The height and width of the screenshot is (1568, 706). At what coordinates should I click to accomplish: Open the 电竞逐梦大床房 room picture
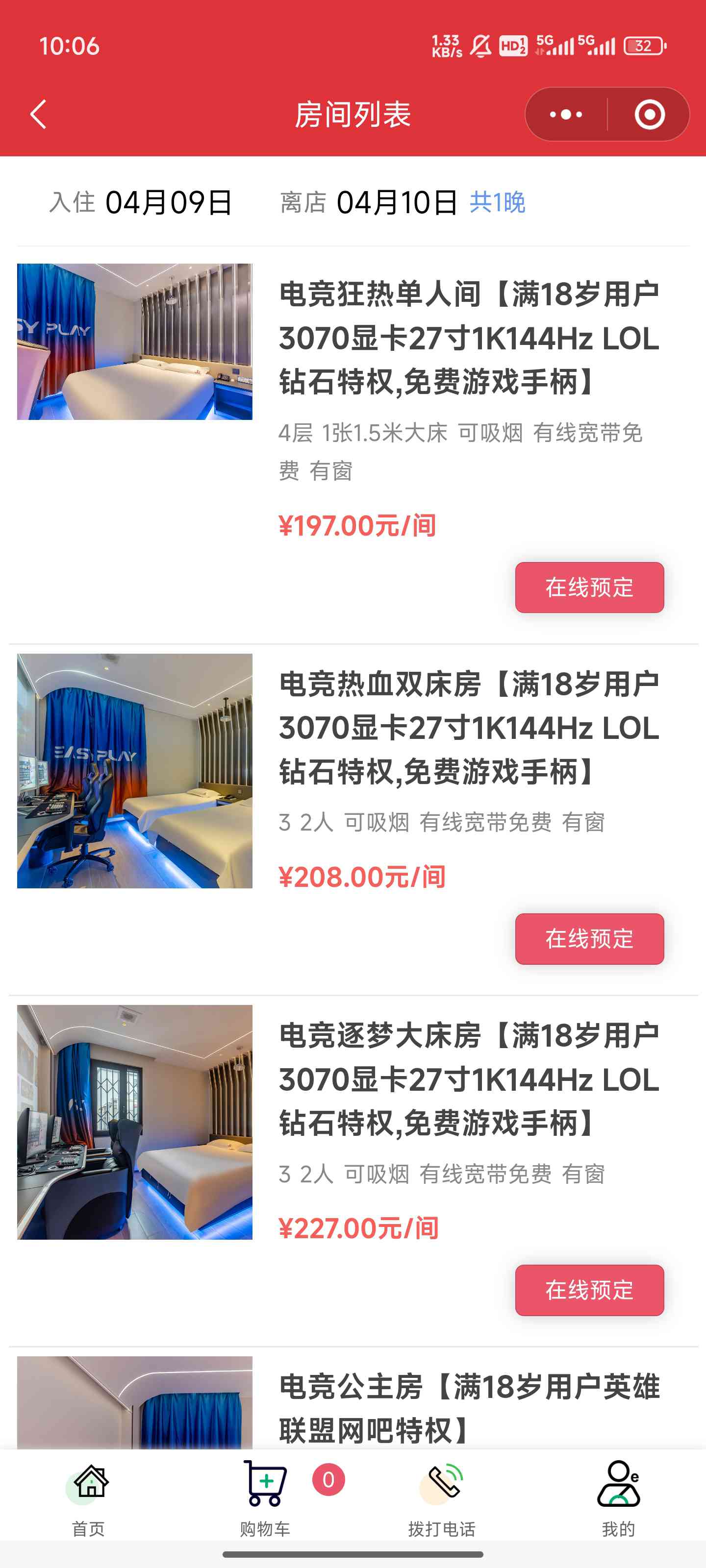[x=135, y=1122]
